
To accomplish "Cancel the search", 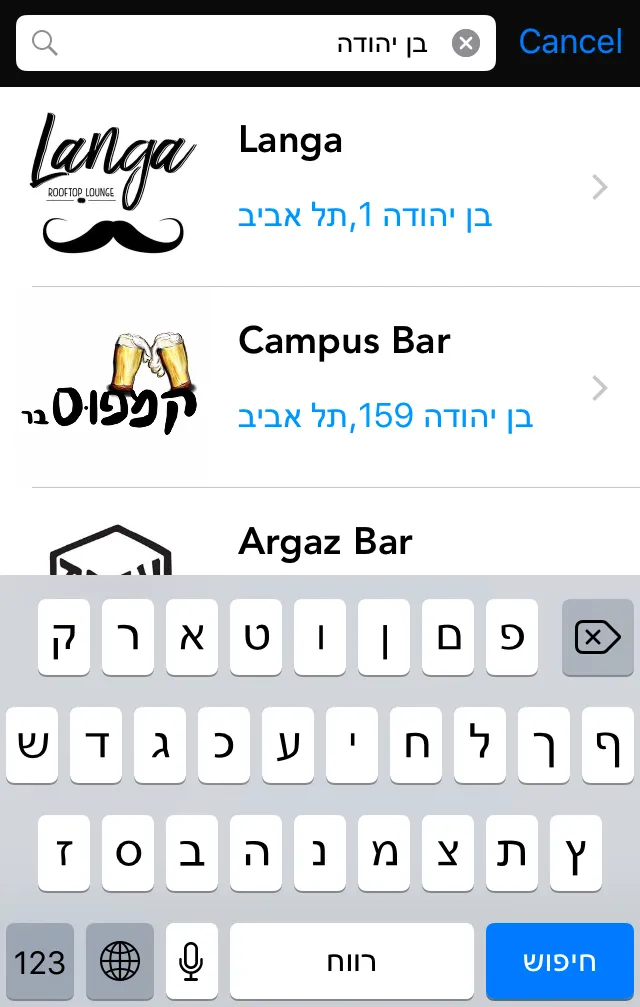I will pyautogui.click(x=570, y=42).
